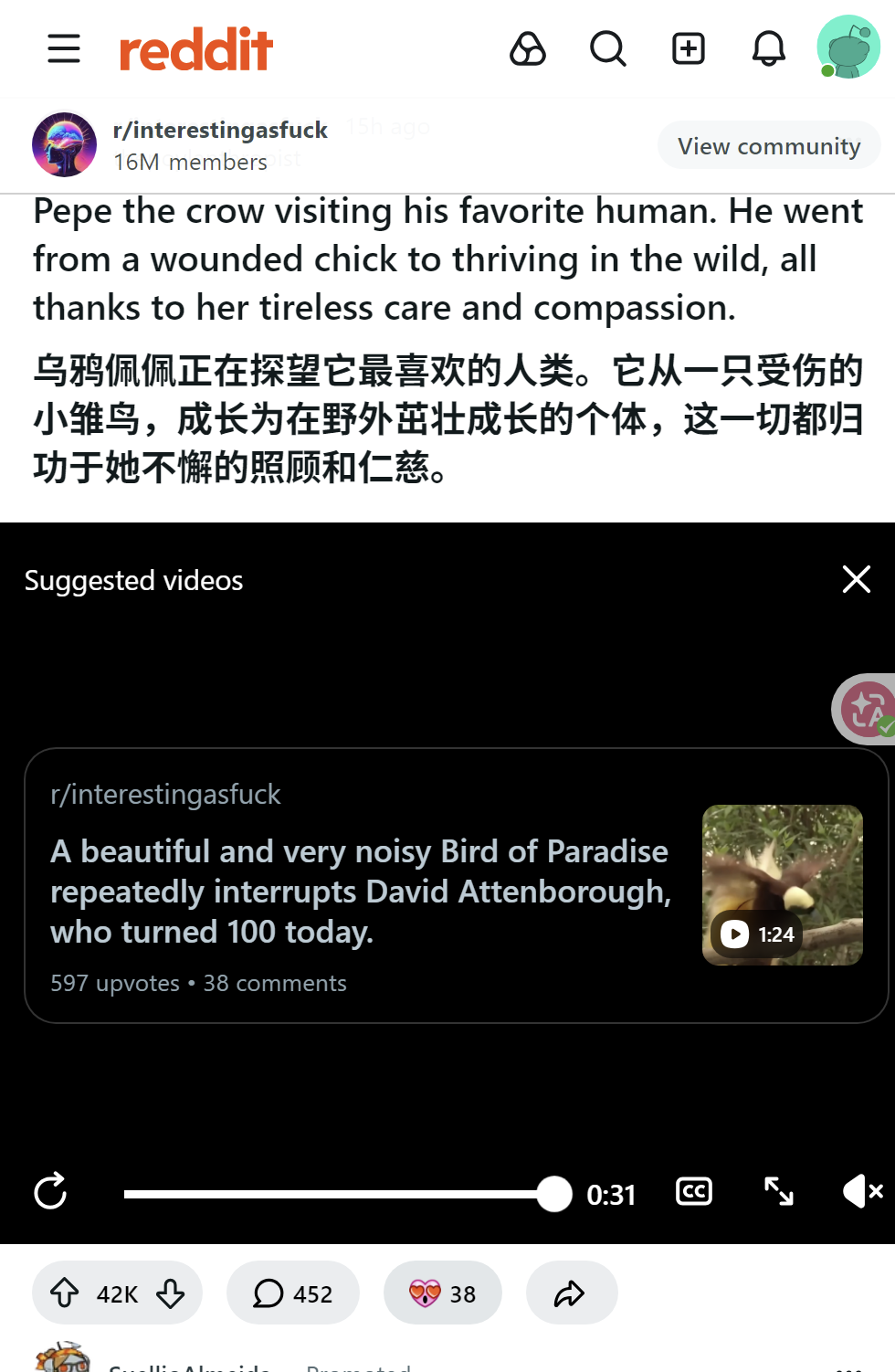Viewport: 895px width, 1372px height.
Task: Open the notifications bell
Action: (x=769, y=48)
